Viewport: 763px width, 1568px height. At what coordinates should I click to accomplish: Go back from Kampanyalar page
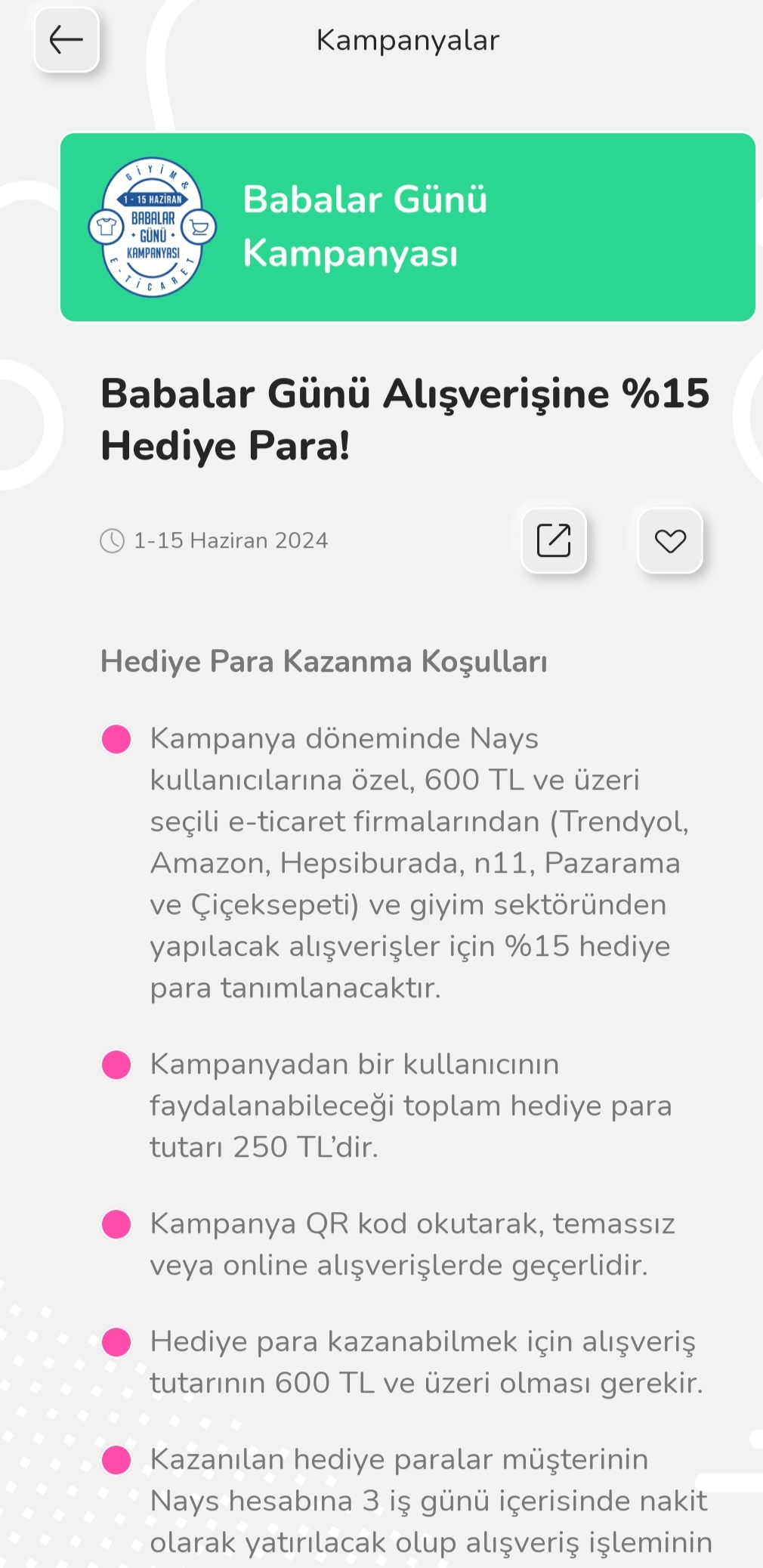coord(66,40)
